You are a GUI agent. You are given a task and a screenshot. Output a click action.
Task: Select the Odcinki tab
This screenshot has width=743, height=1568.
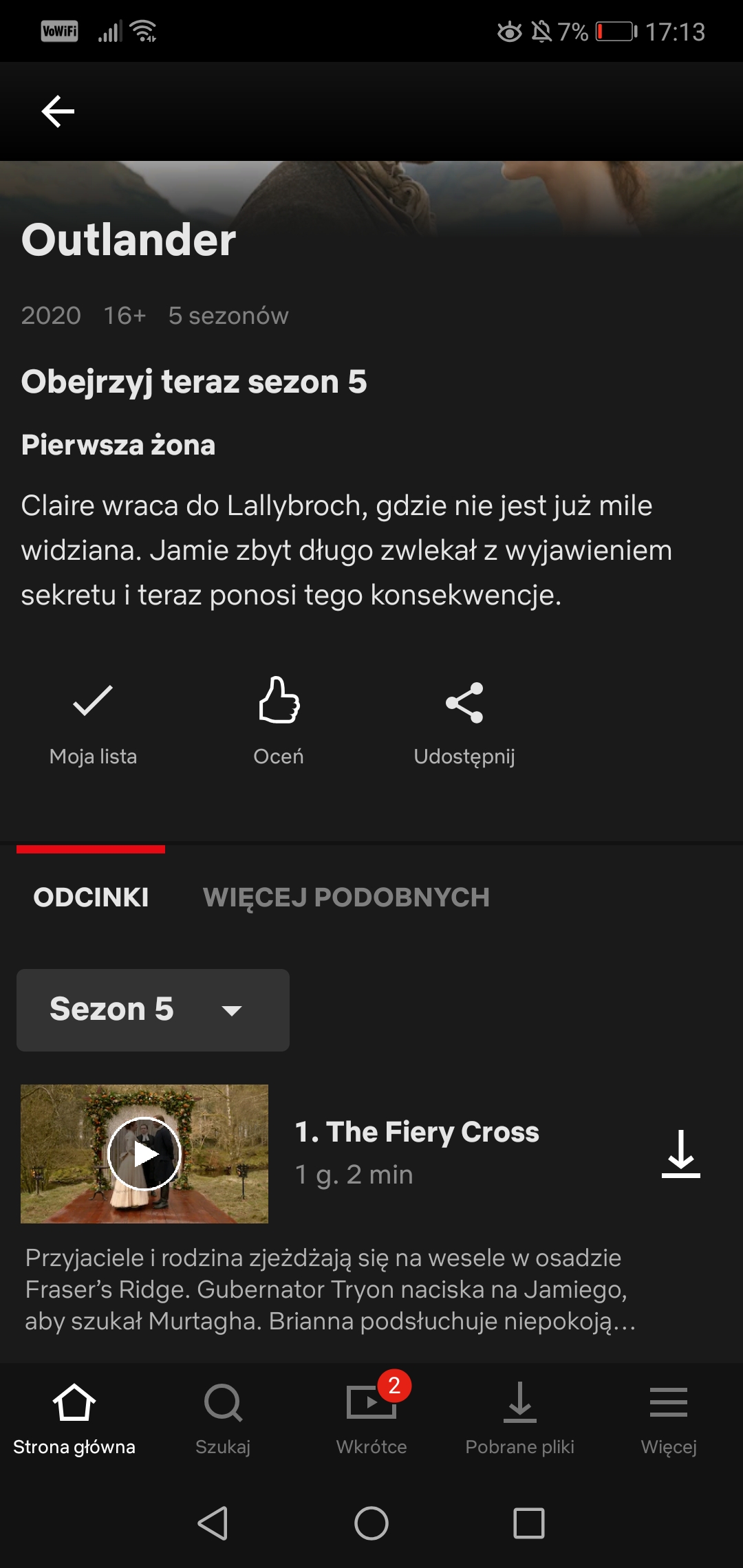(91, 897)
